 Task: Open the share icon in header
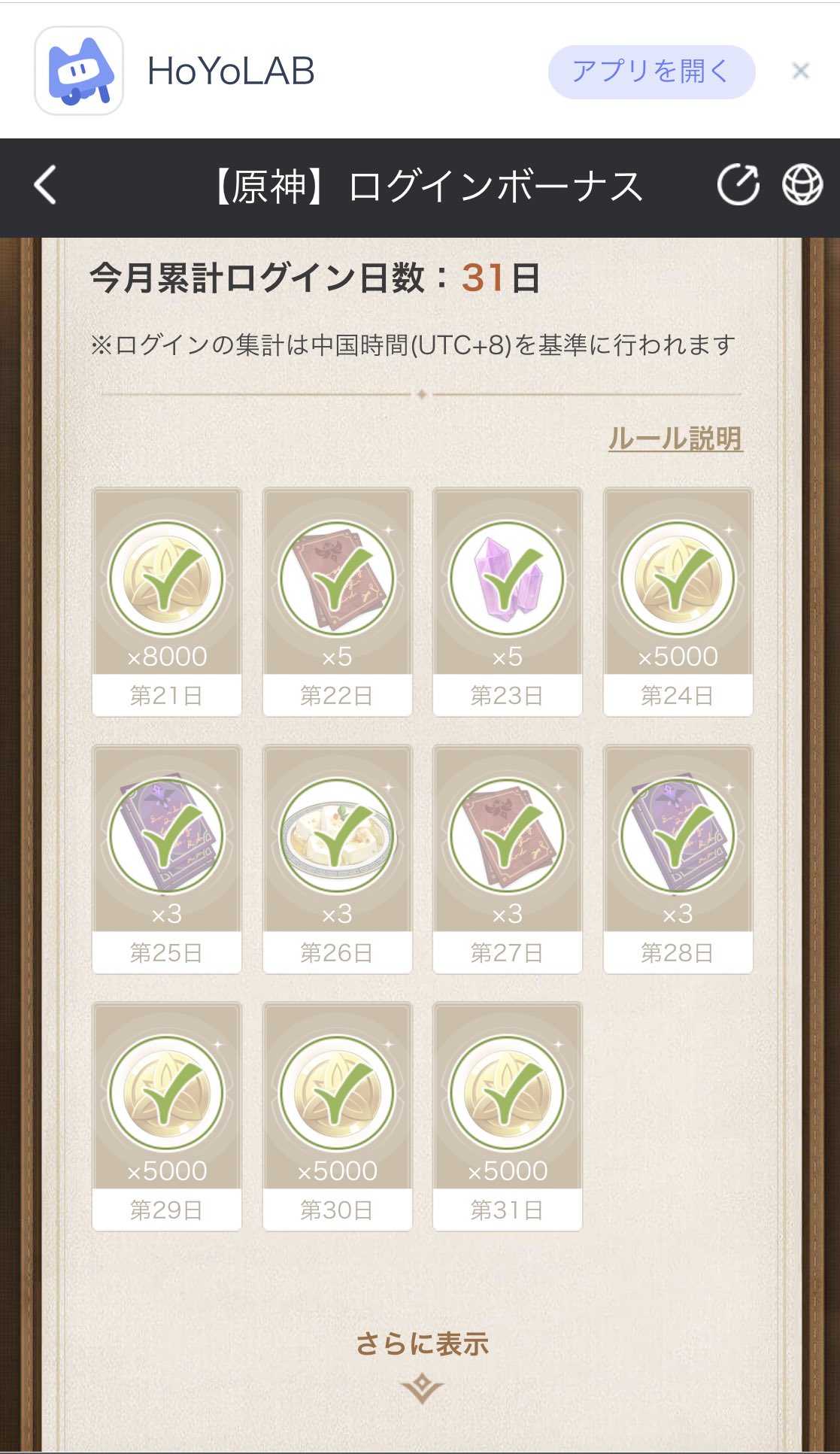(x=738, y=185)
